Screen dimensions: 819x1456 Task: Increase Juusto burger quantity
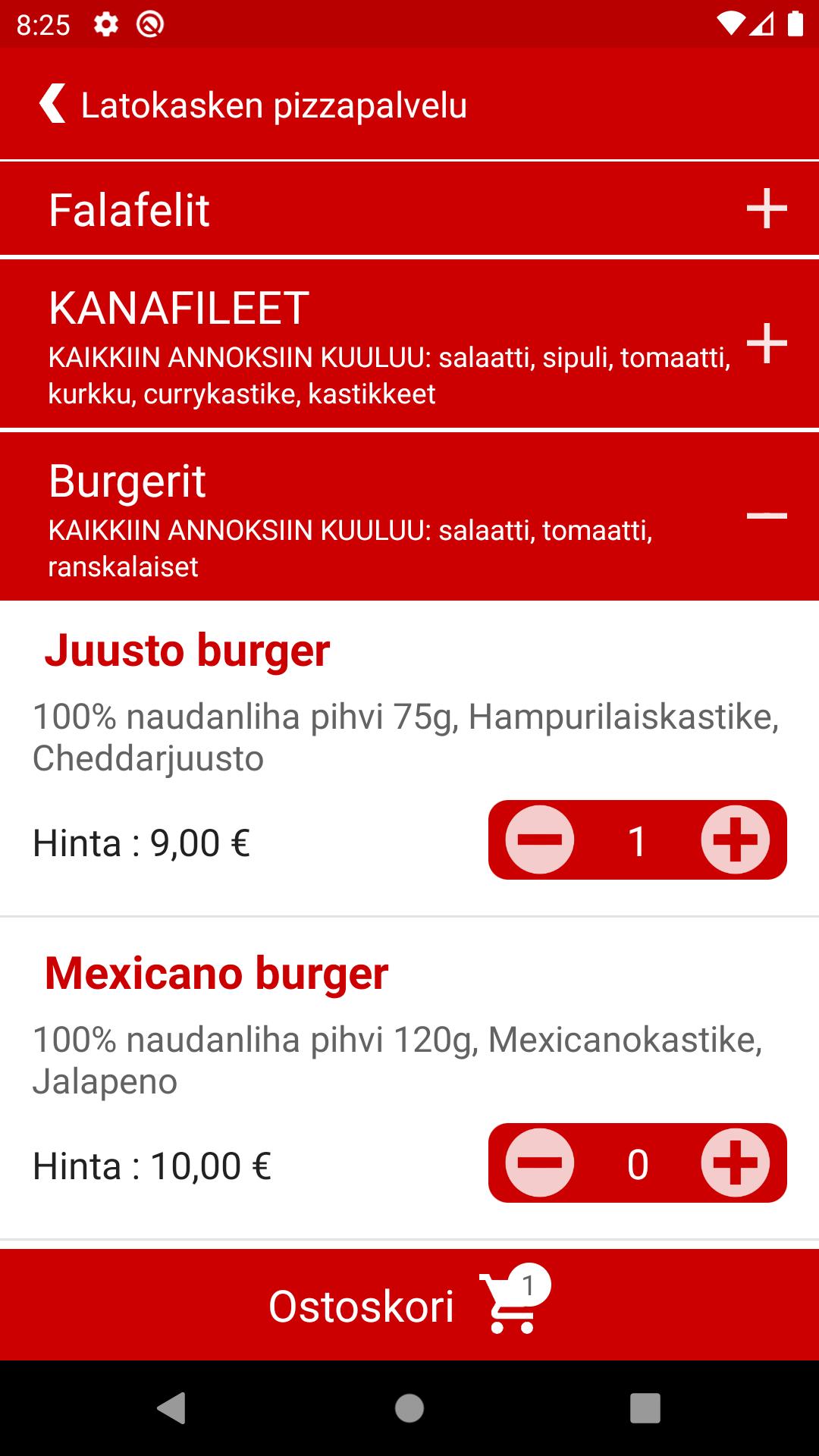tap(735, 840)
